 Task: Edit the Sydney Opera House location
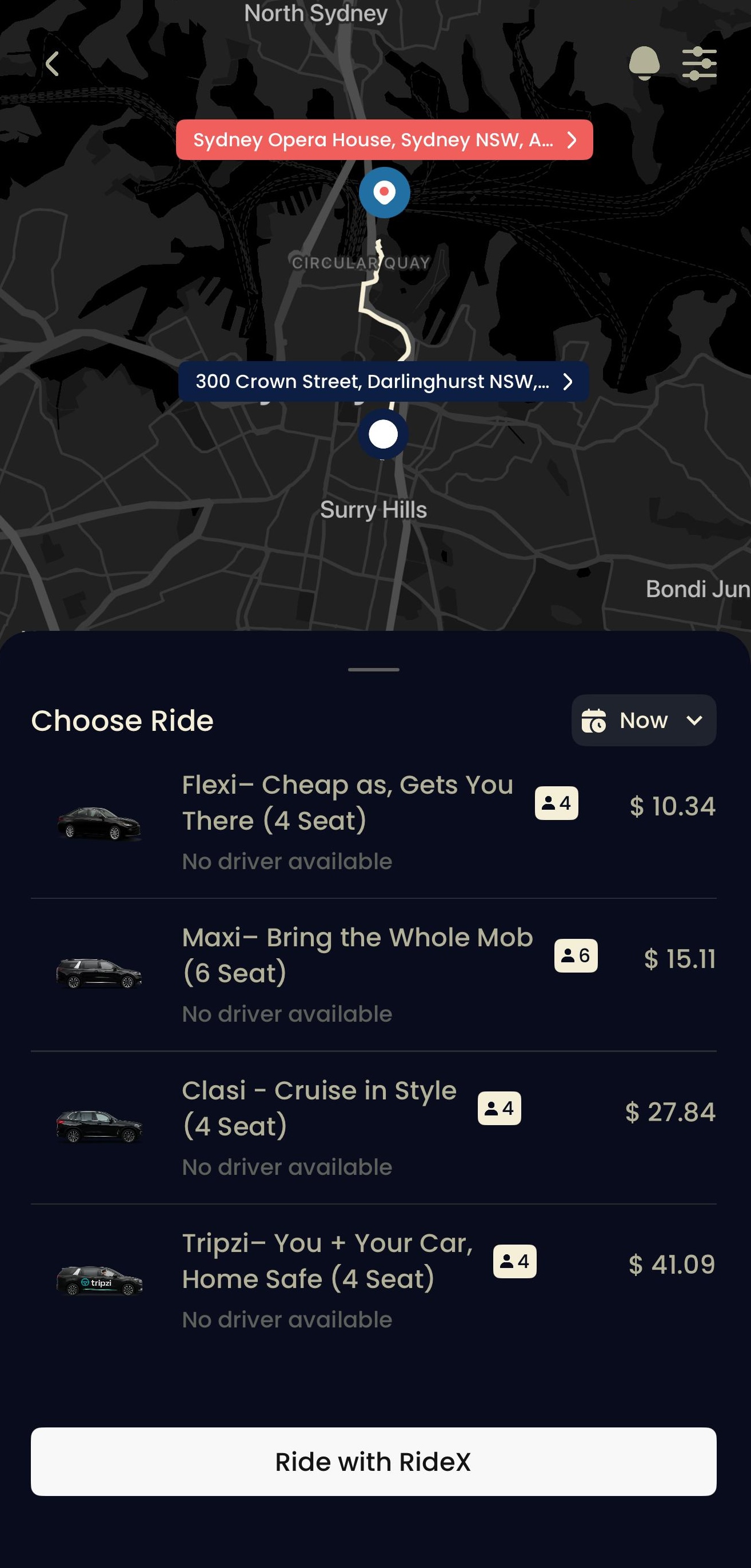(x=384, y=140)
